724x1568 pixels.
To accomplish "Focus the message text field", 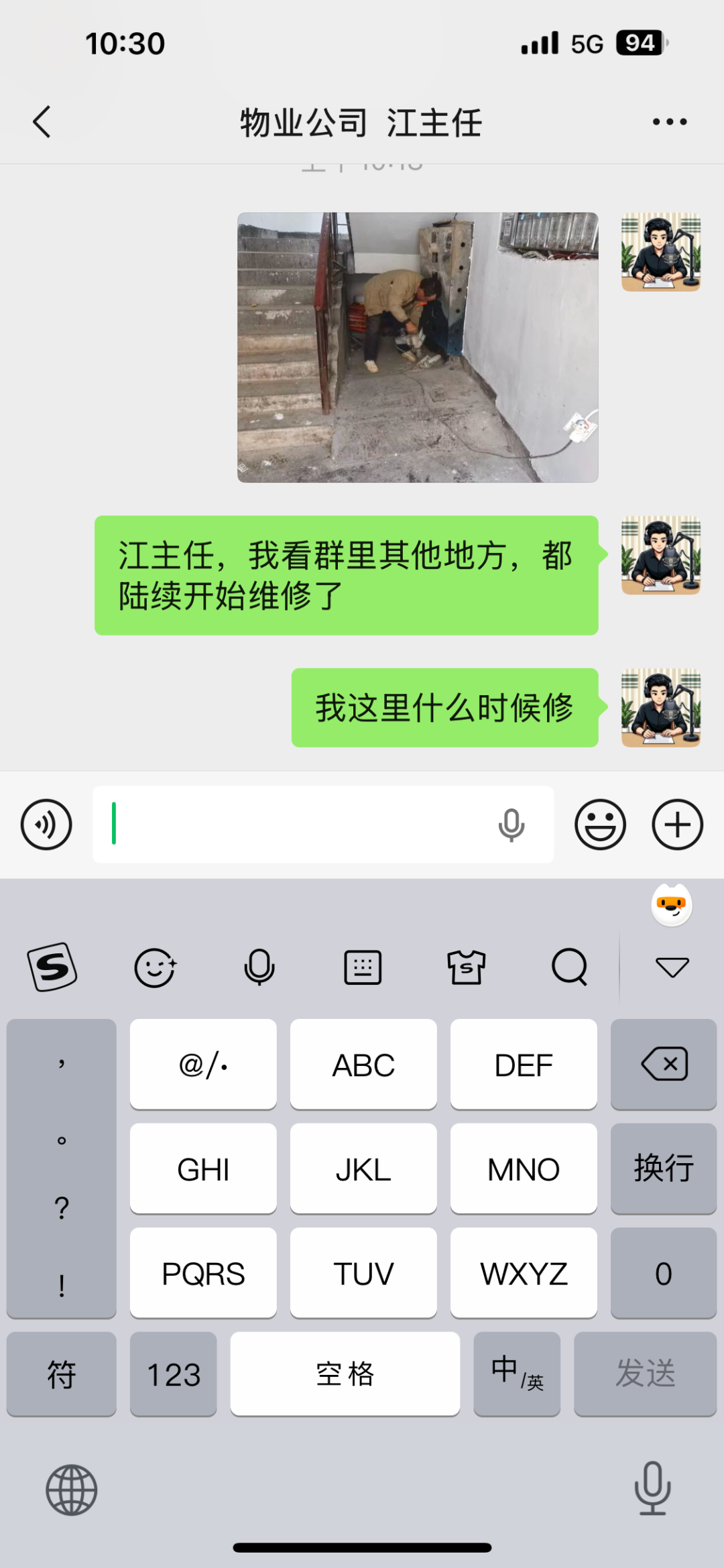I will (295, 824).
